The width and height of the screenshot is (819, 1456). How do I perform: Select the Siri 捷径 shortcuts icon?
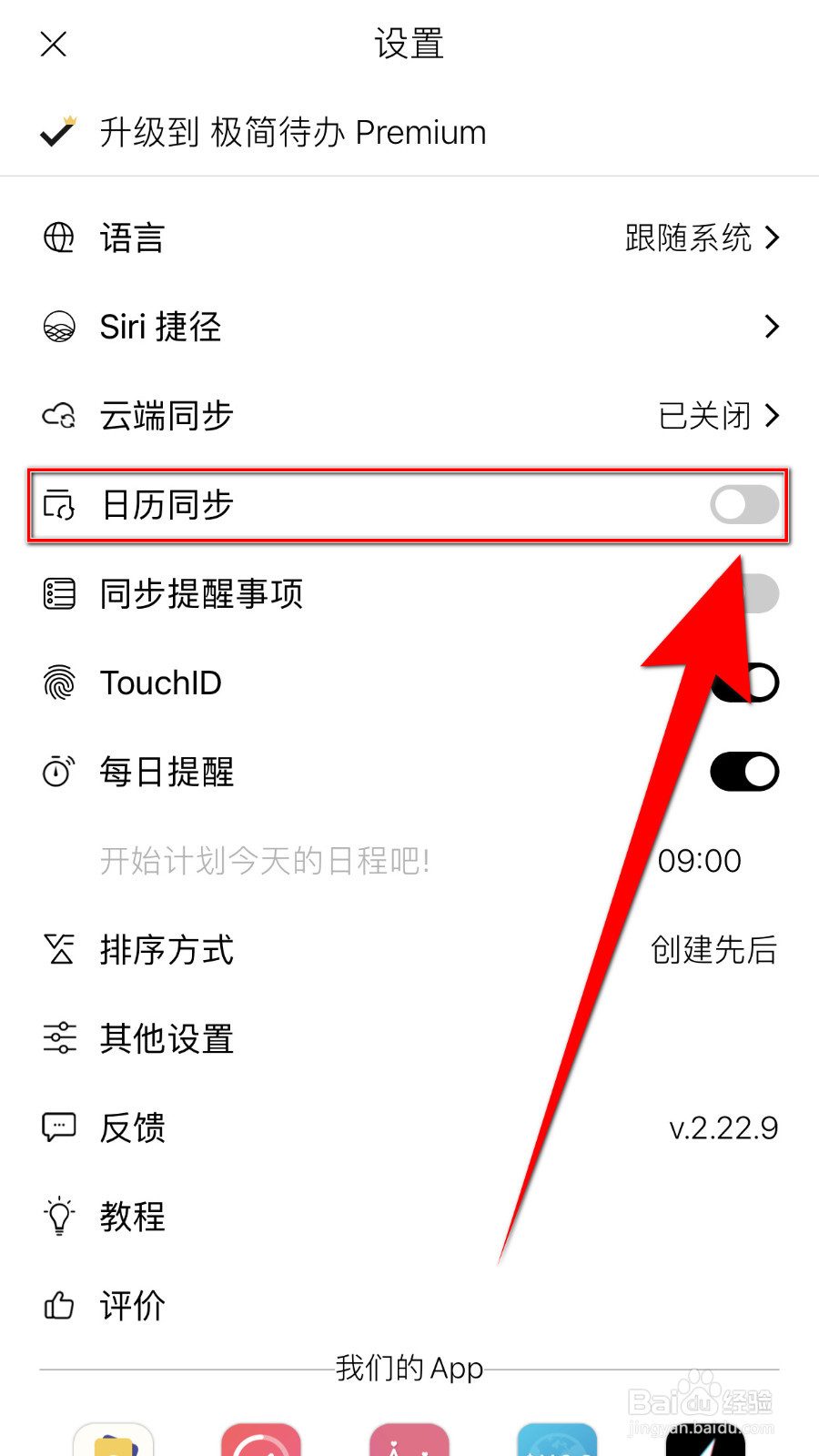57,326
